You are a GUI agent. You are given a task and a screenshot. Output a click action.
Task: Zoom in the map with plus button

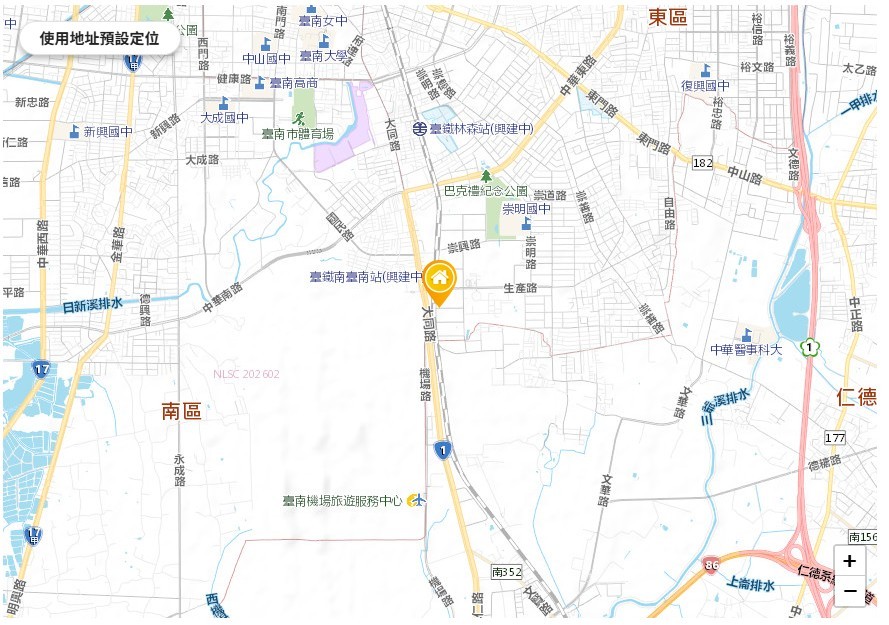849,561
